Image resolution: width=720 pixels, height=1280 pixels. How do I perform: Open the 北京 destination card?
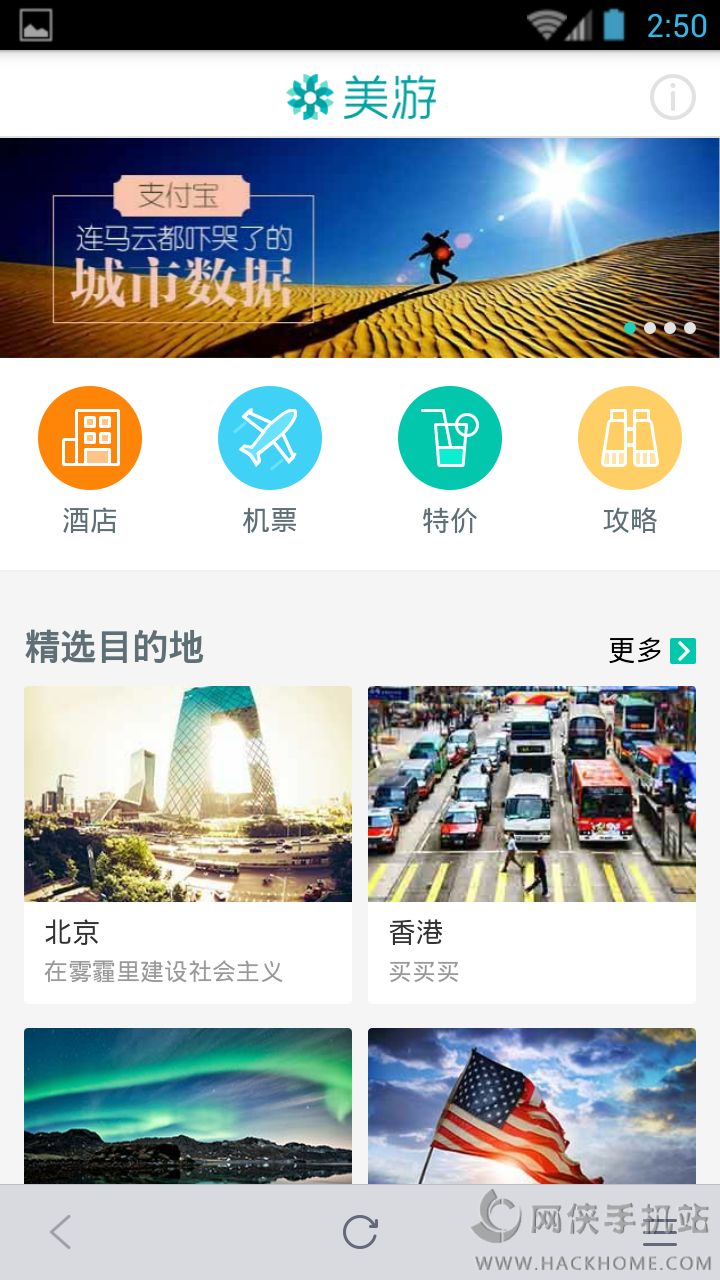(x=188, y=844)
